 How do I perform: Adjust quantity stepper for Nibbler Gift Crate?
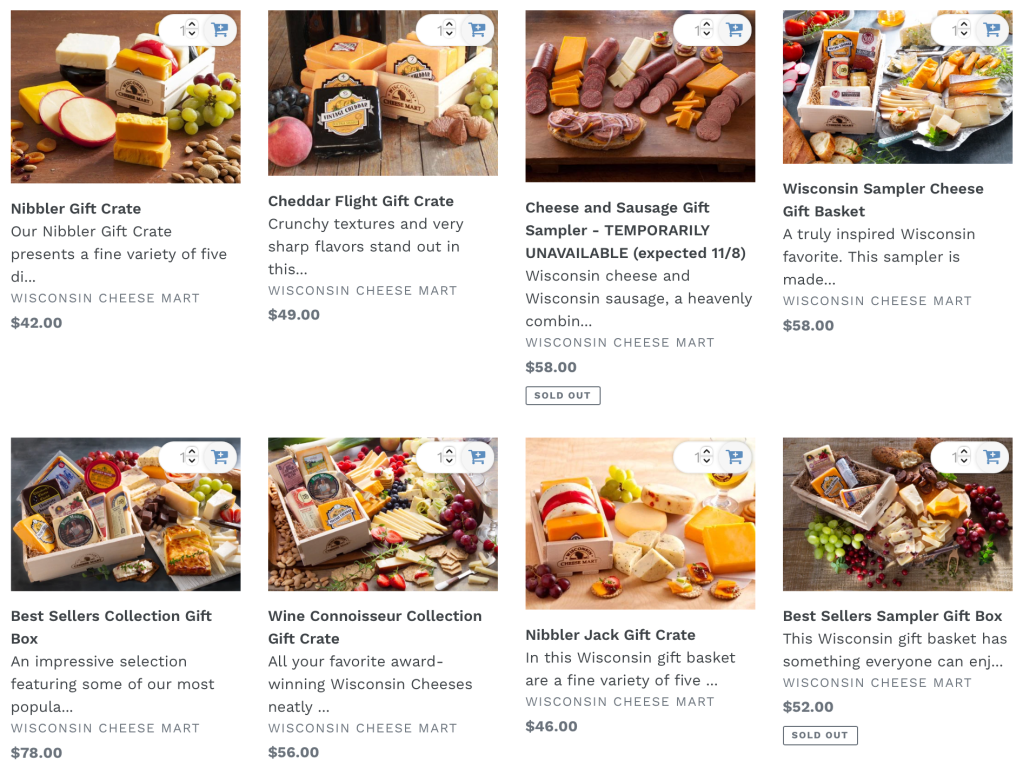coord(187,30)
